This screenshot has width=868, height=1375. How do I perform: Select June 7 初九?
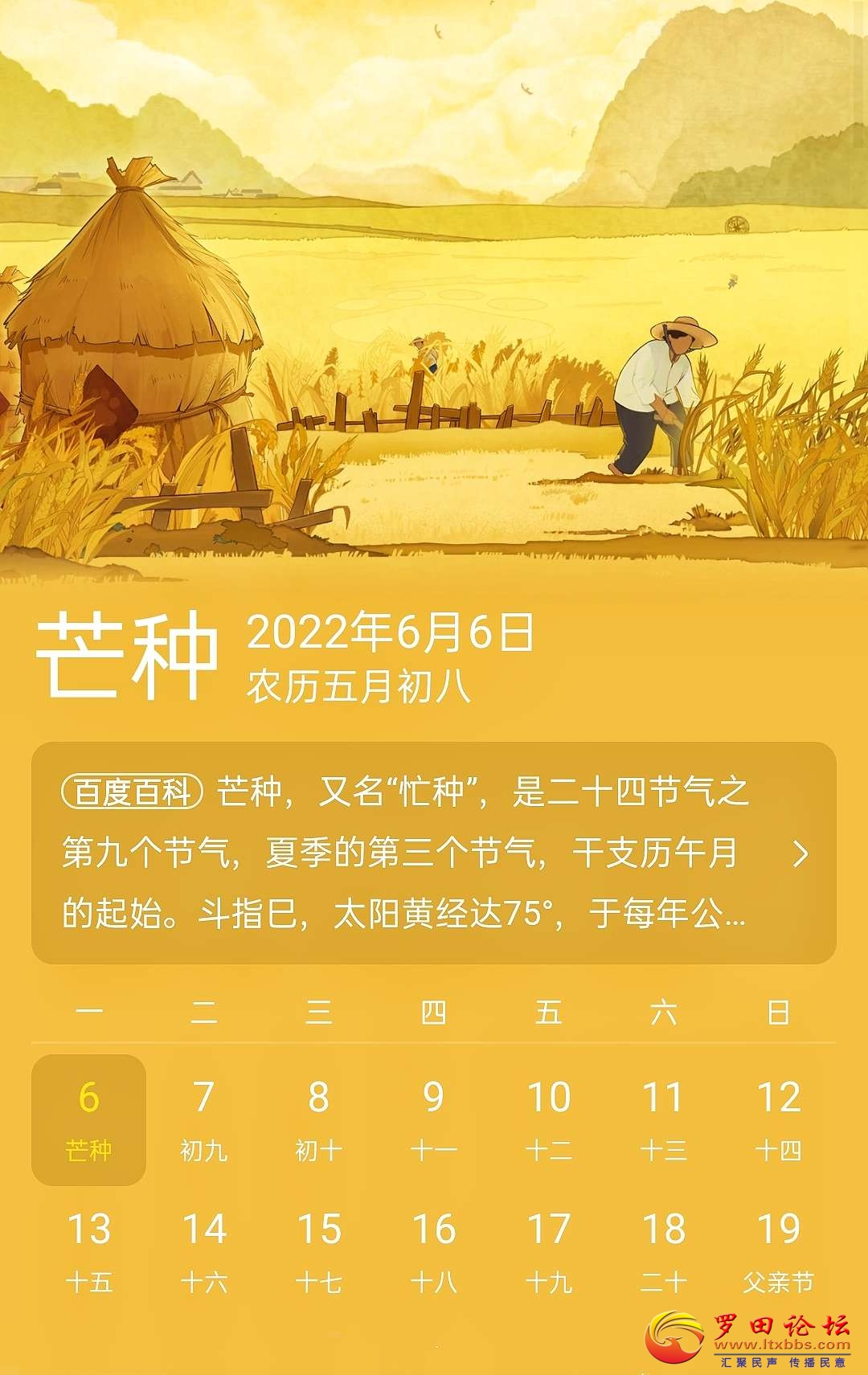(x=203, y=1119)
